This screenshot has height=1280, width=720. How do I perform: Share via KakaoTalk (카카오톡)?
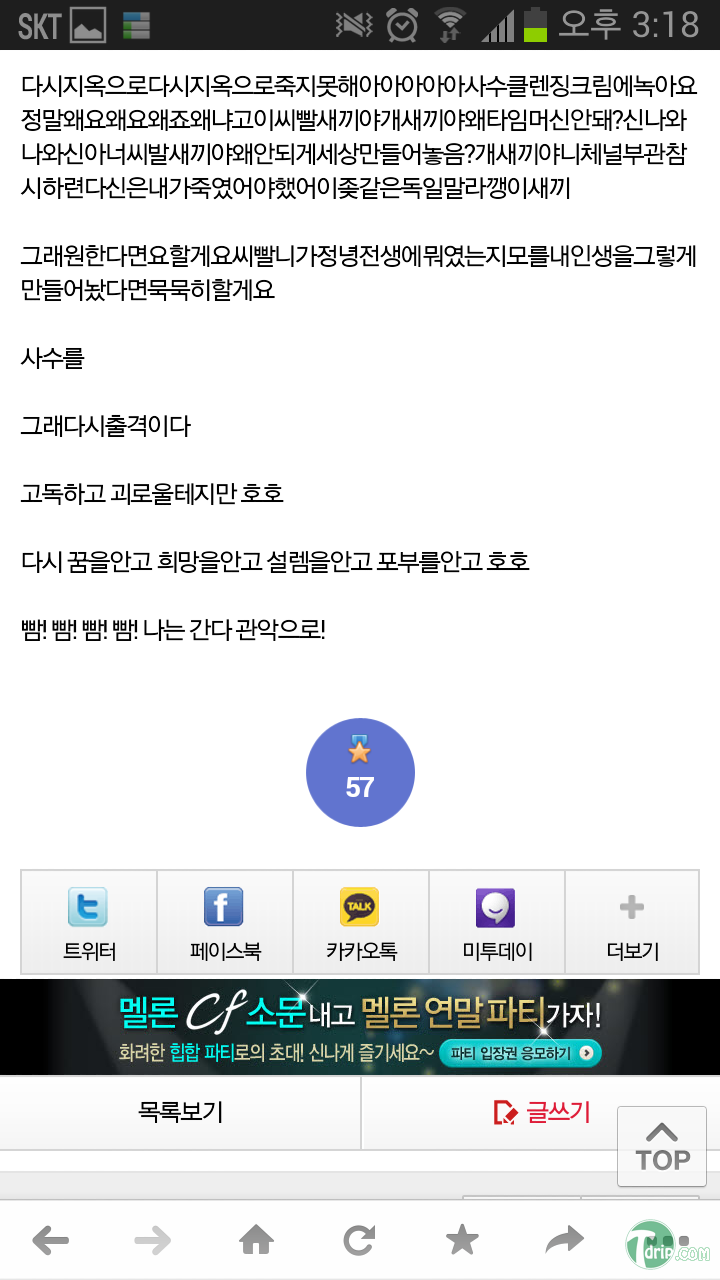tap(360, 922)
